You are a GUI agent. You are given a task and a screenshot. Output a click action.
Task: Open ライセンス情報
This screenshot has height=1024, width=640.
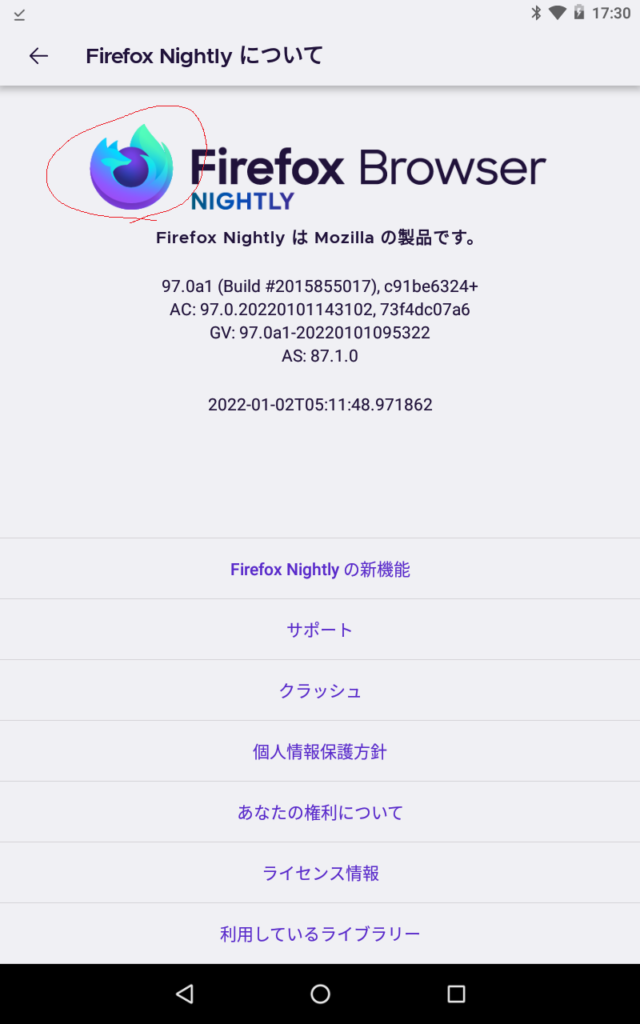pyautogui.click(x=320, y=873)
